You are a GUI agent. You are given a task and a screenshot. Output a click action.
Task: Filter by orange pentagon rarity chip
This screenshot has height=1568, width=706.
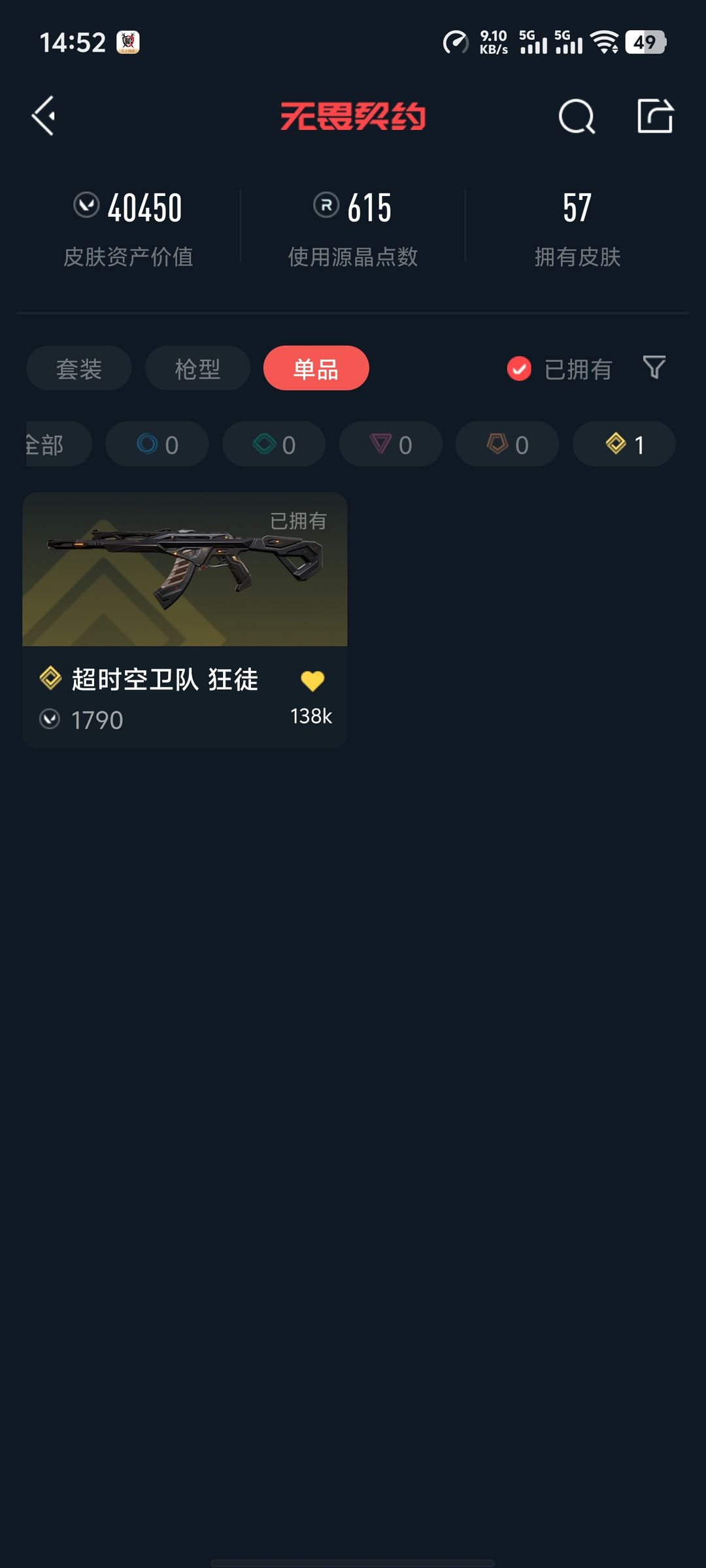507,444
